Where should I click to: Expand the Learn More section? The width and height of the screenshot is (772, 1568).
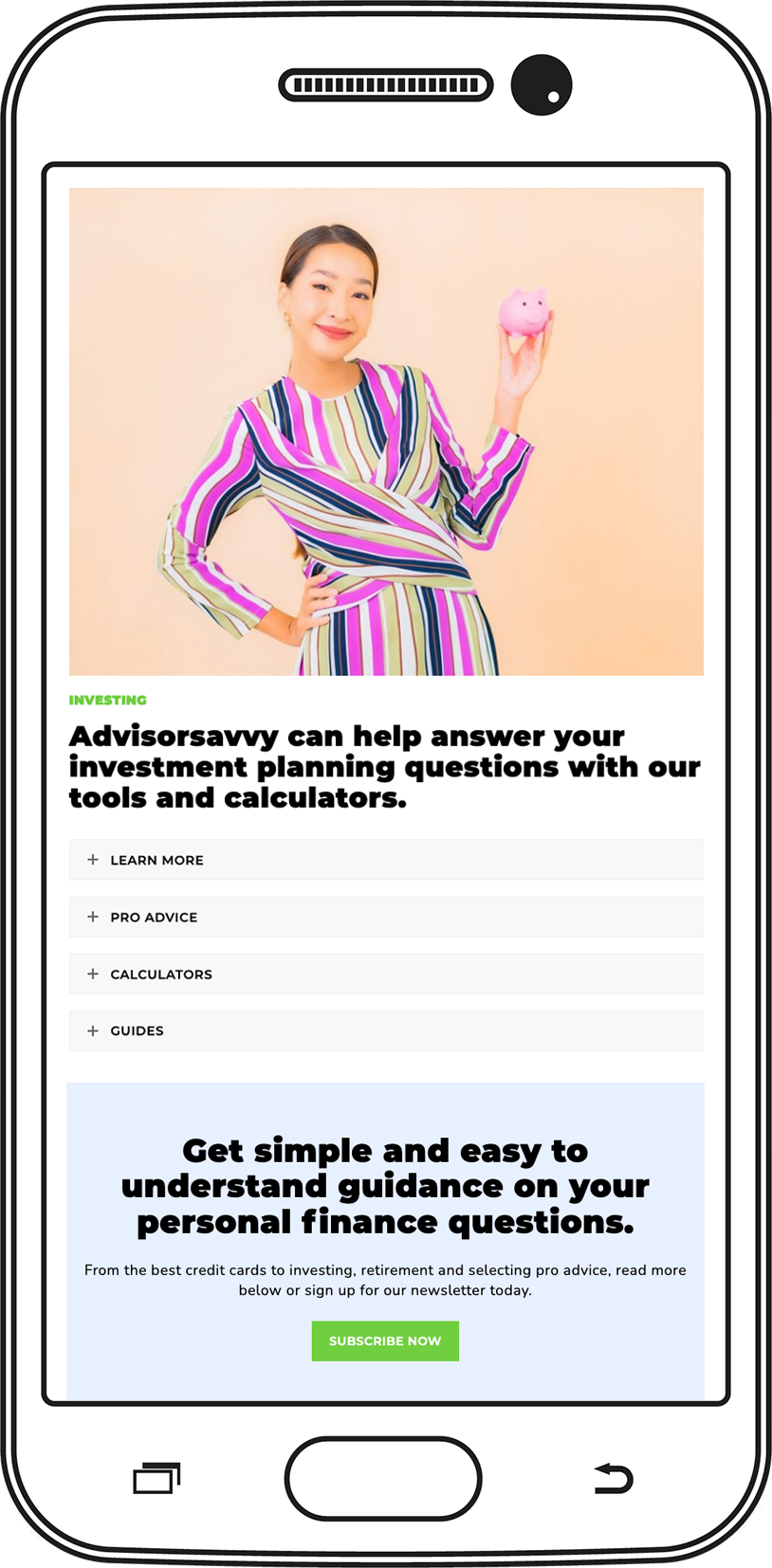click(386, 860)
